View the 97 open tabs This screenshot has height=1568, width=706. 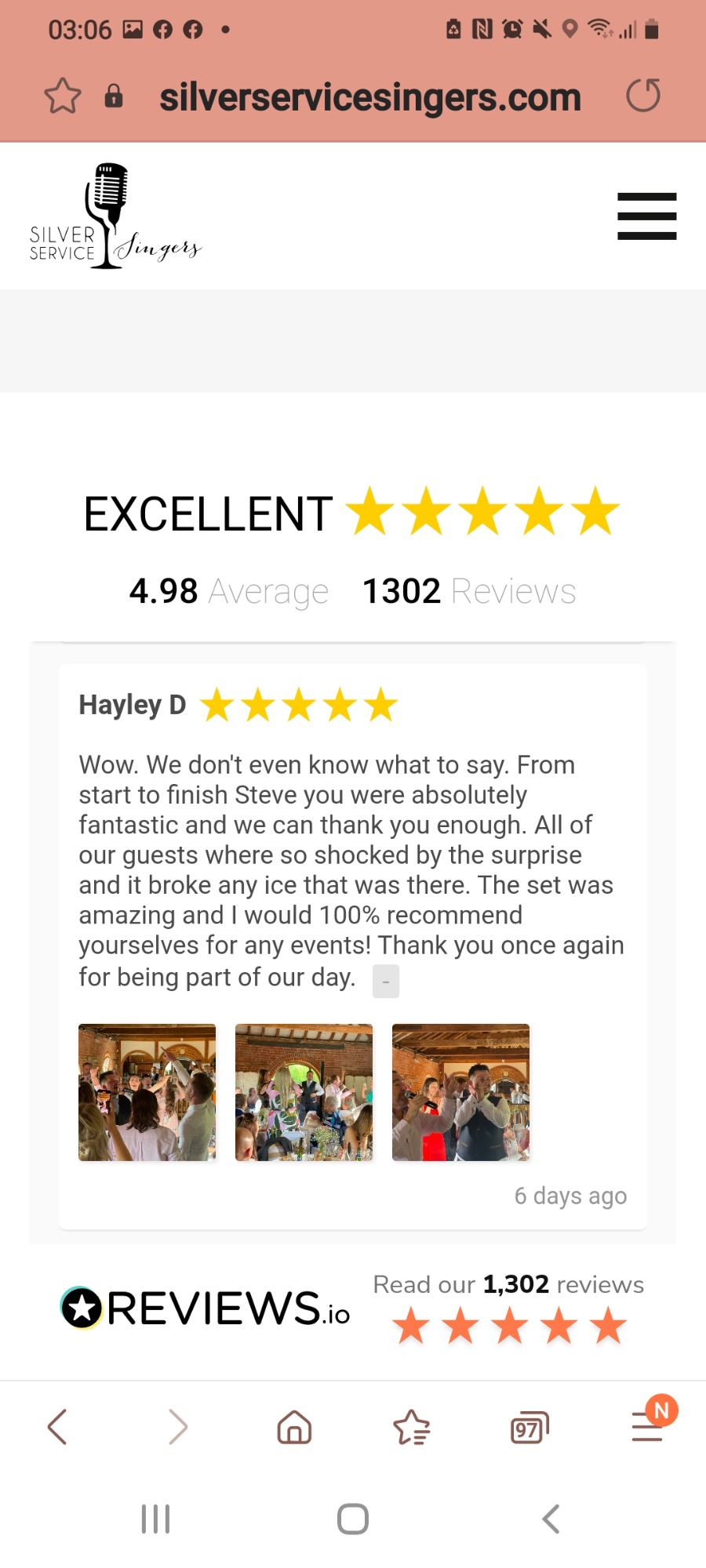[529, 1428]
